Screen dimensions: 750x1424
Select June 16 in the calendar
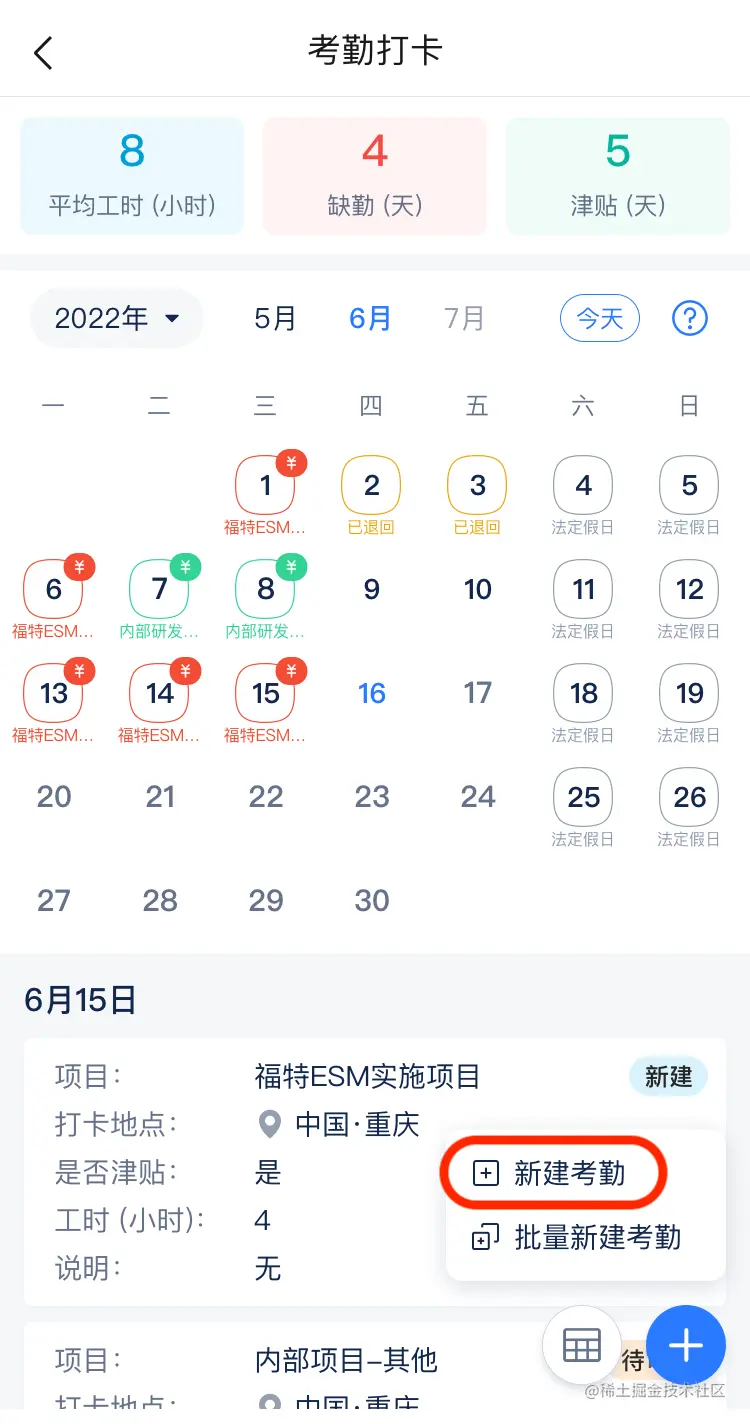(371, 693)
